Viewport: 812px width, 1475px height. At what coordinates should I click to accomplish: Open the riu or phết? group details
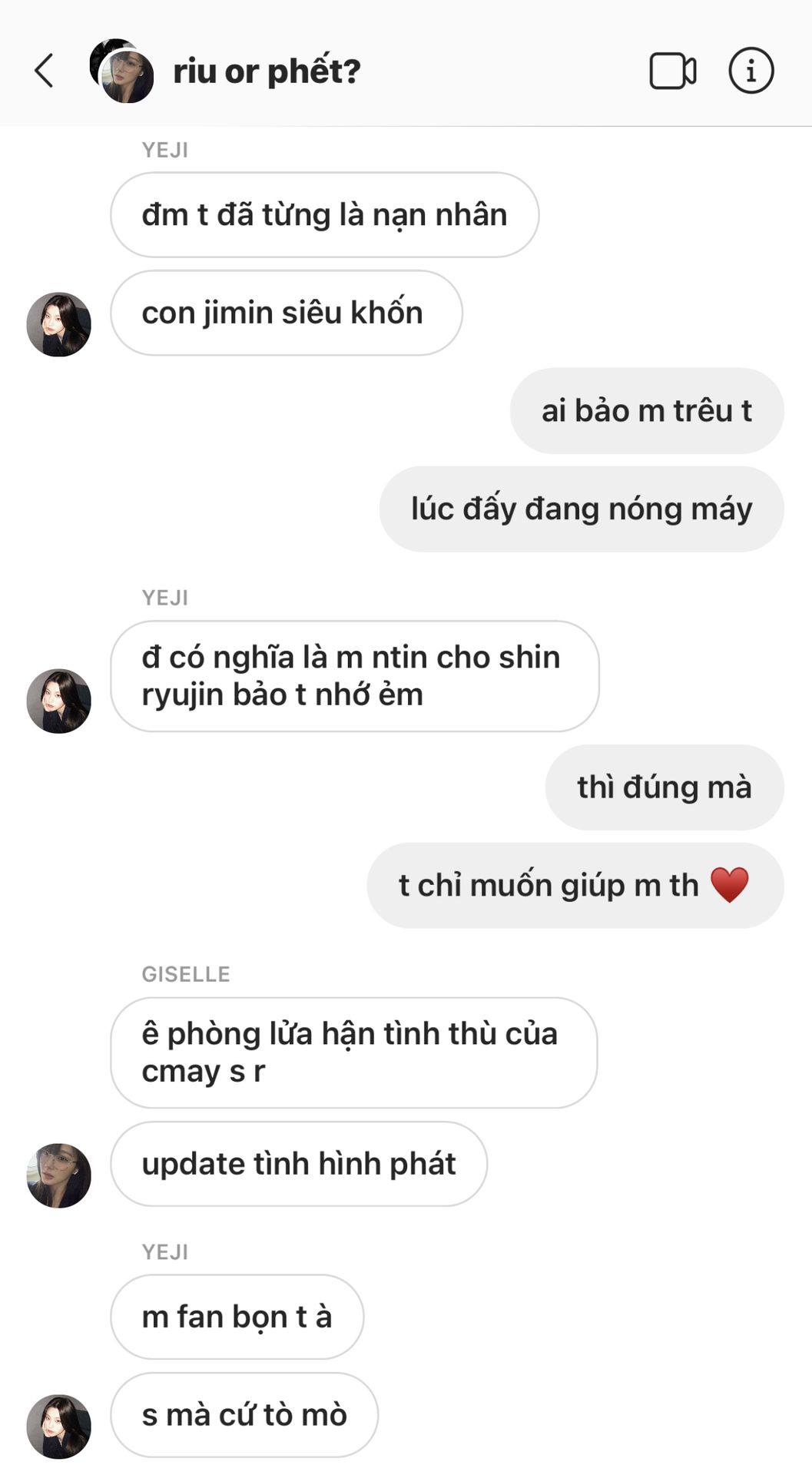[x=266, y=71]
